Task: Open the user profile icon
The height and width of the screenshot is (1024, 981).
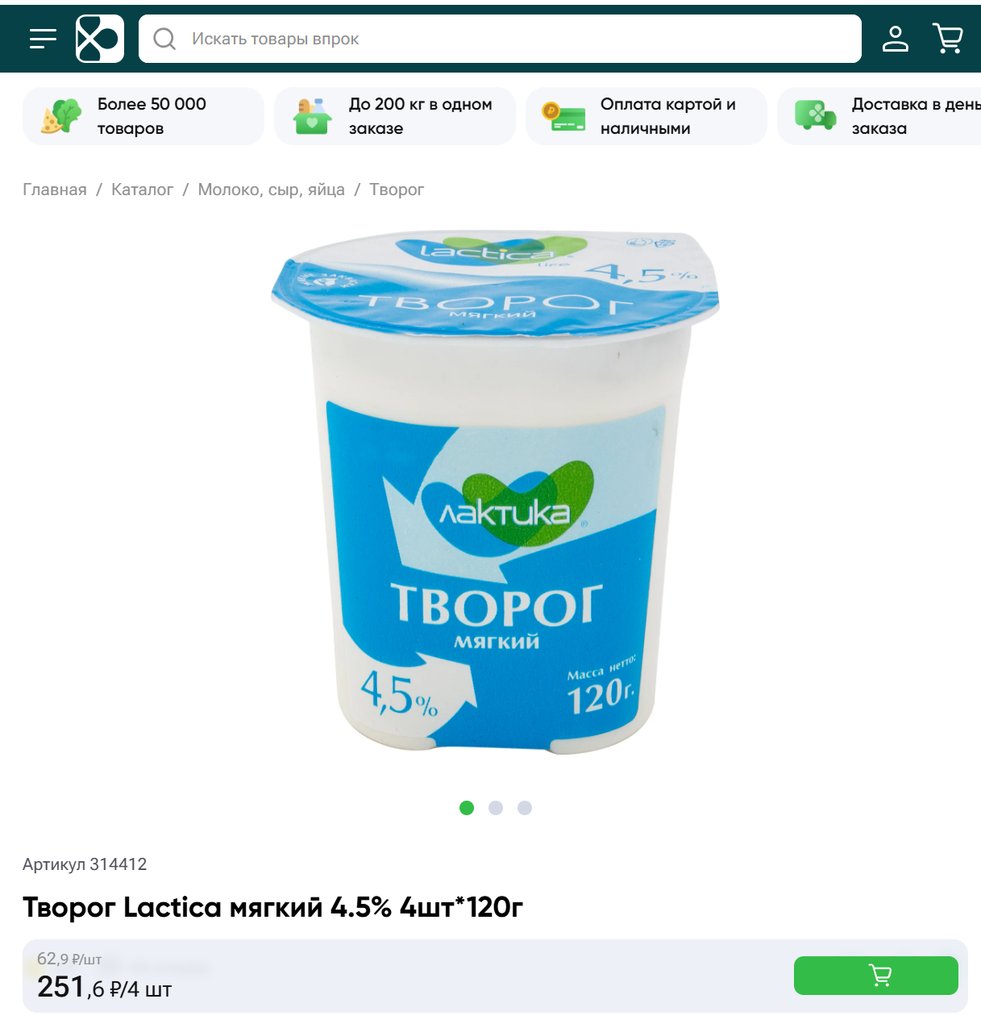Action: point(895,39)
